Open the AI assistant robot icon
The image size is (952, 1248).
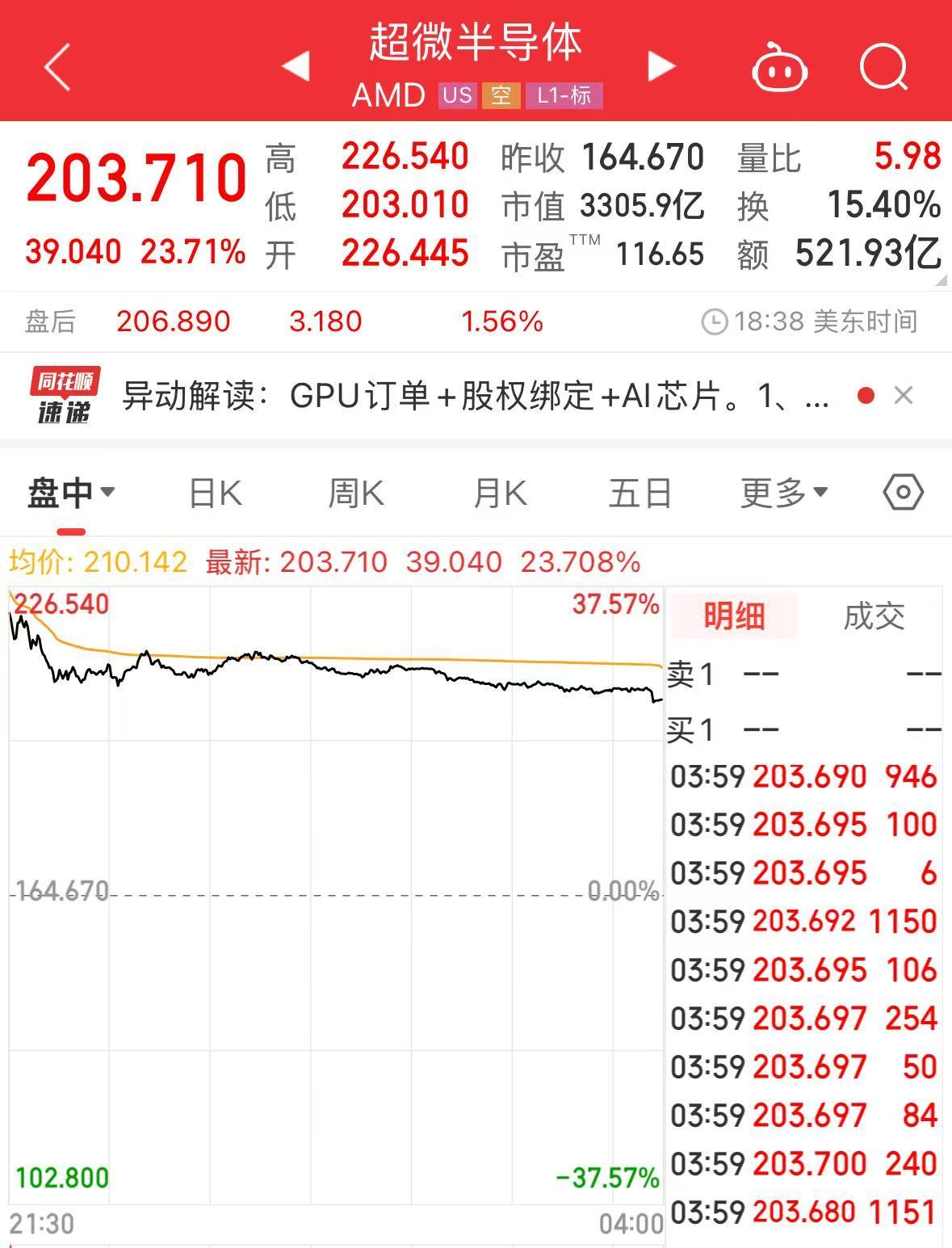[780, 69]
